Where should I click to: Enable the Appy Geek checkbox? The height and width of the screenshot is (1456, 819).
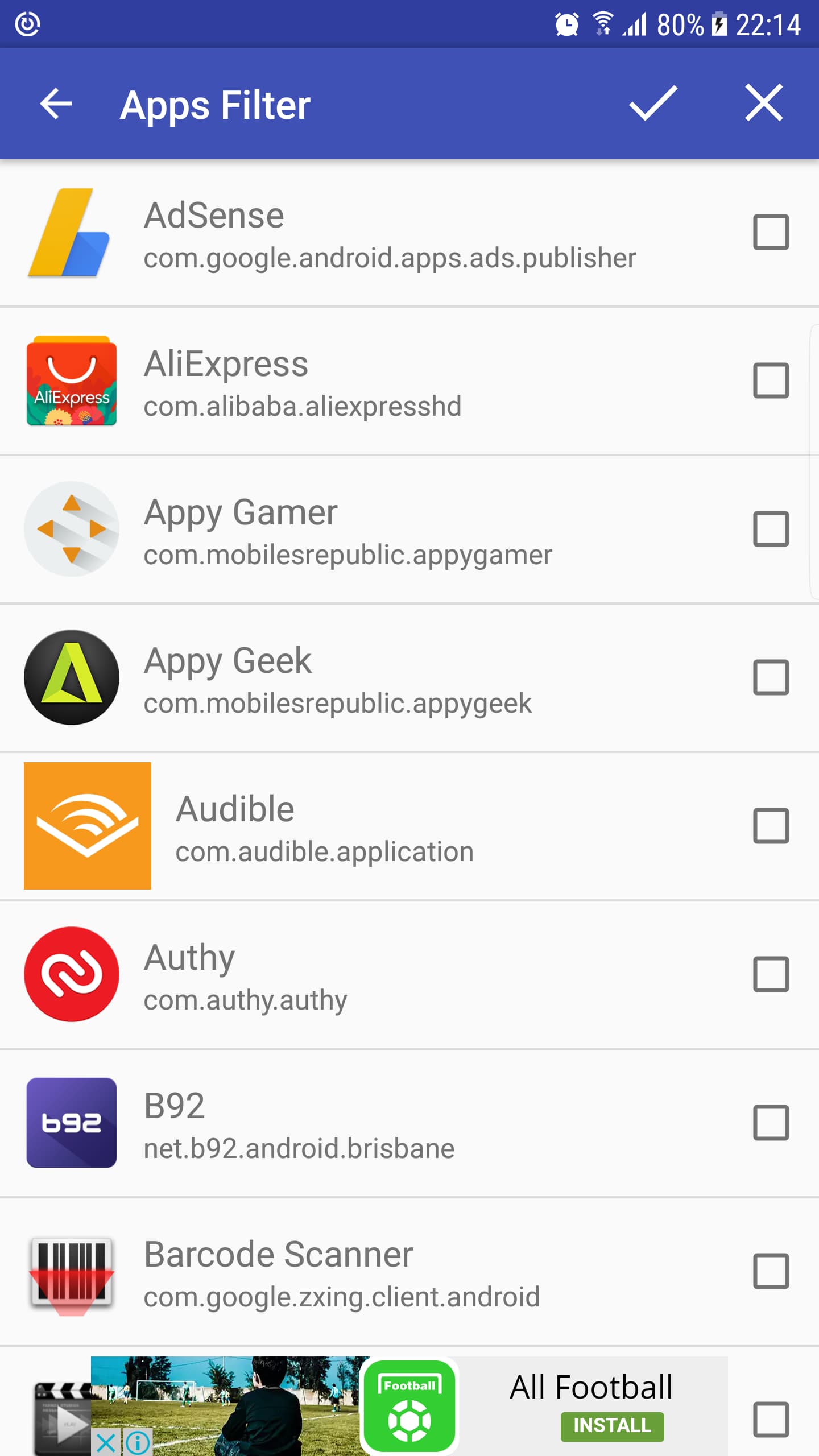[x=771, y=677]
